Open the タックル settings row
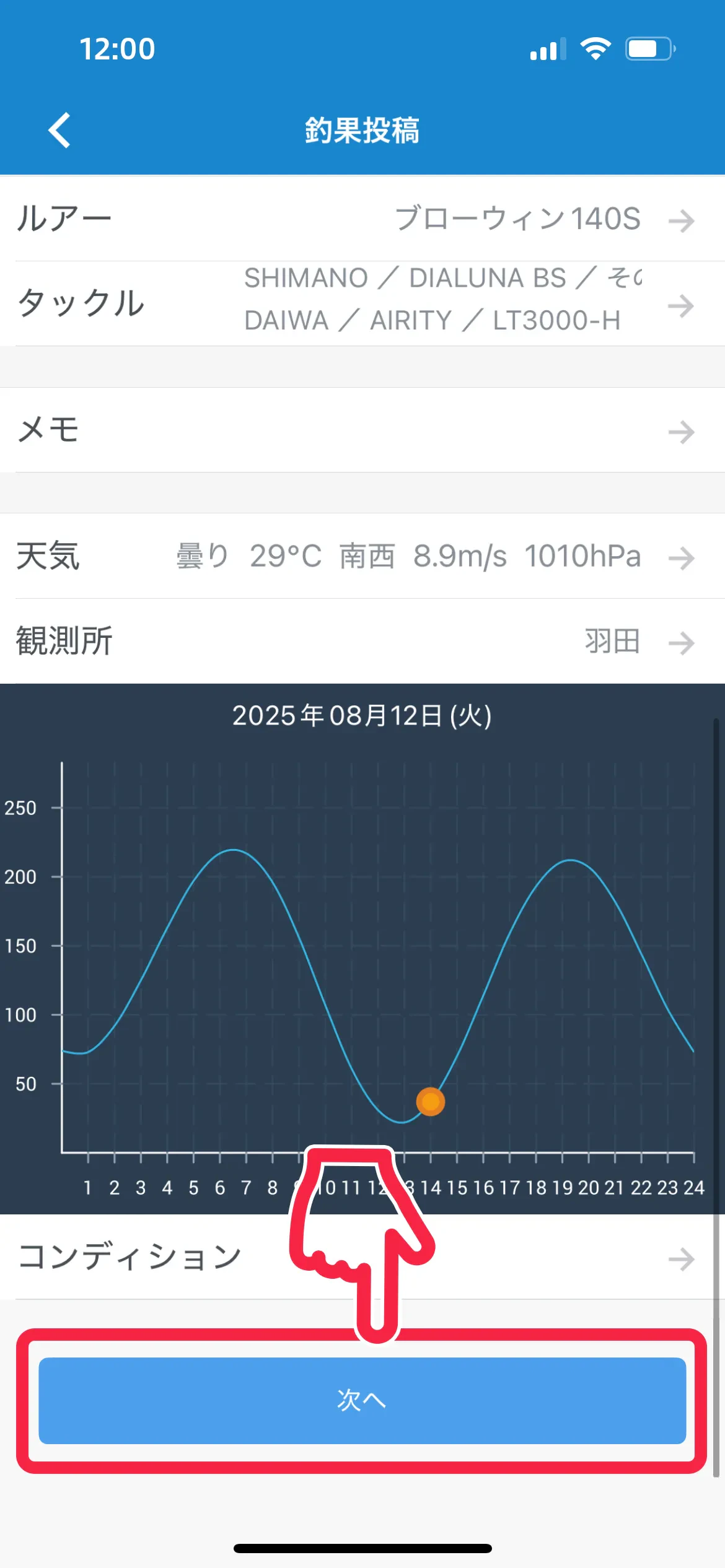The height and width of the screenshot is (1568, 725). pos(362,303)
